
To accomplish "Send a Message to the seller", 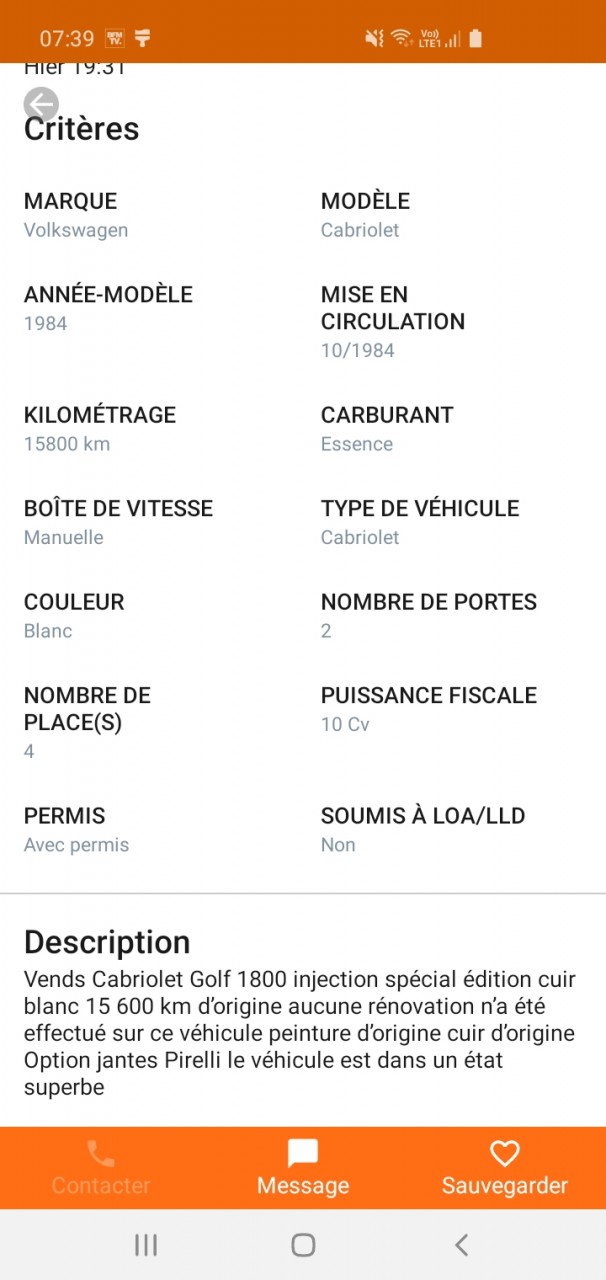I will [x=303, y=1168].
